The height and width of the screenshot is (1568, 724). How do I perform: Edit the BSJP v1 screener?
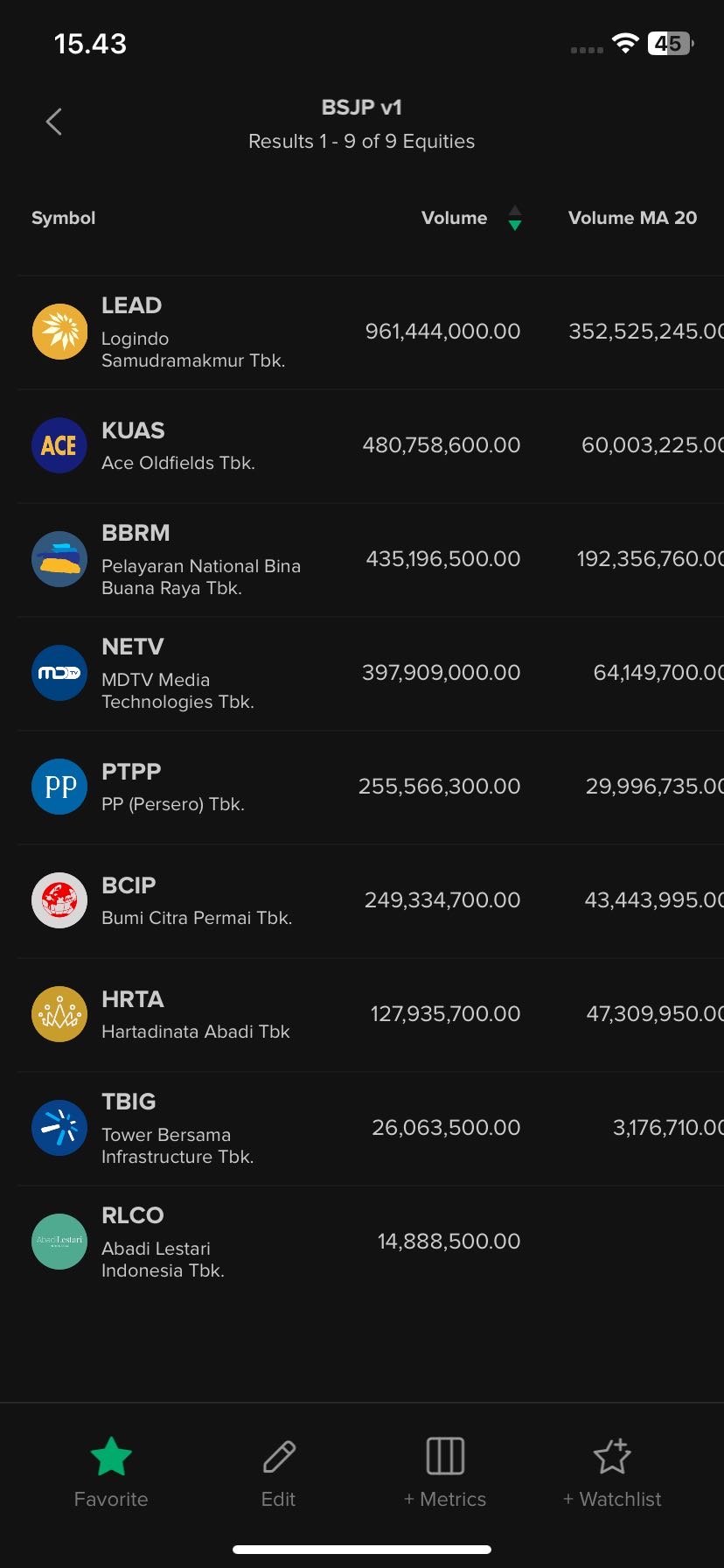point(279,1473)
